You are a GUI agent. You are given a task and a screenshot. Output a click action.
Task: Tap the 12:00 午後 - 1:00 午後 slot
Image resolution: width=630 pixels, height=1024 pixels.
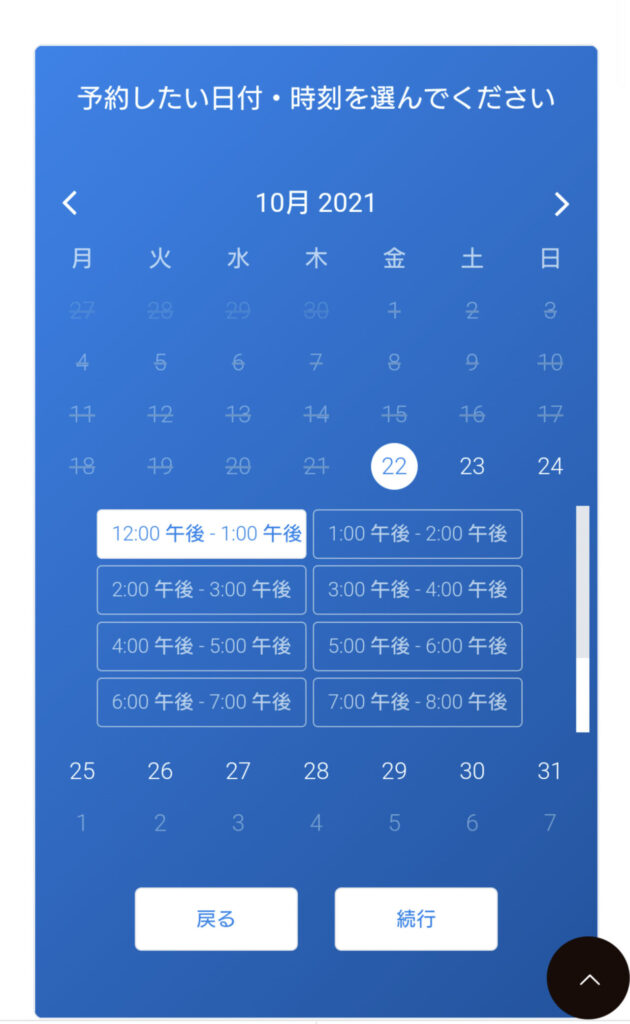(201, 534)
